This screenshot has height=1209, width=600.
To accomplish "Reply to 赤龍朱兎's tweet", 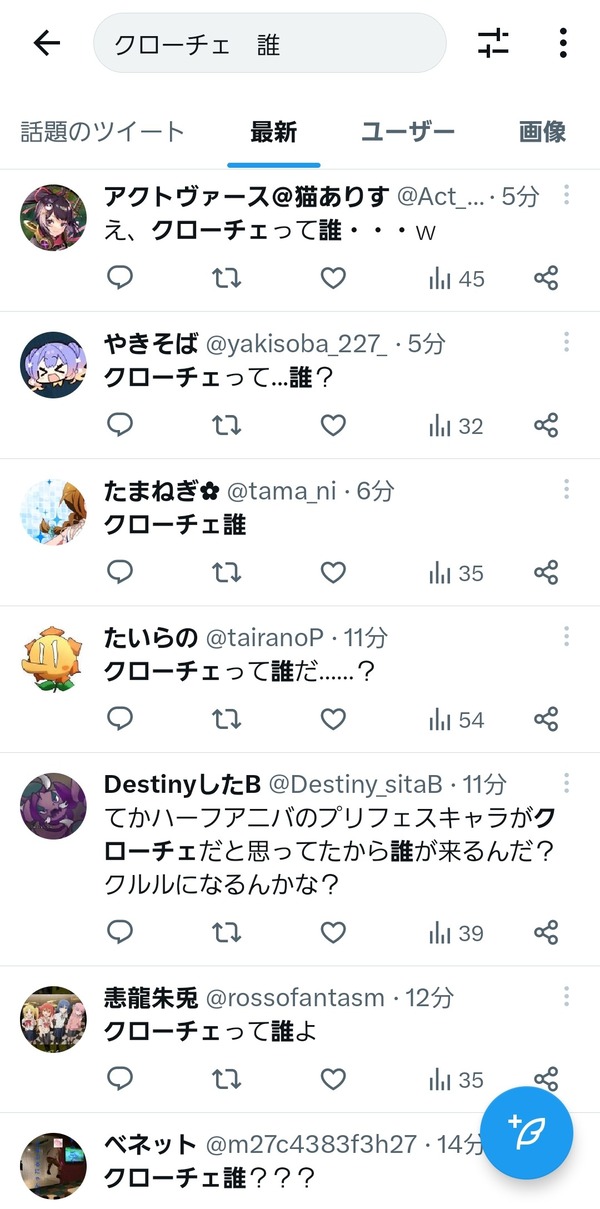I will click(120, 1080).
